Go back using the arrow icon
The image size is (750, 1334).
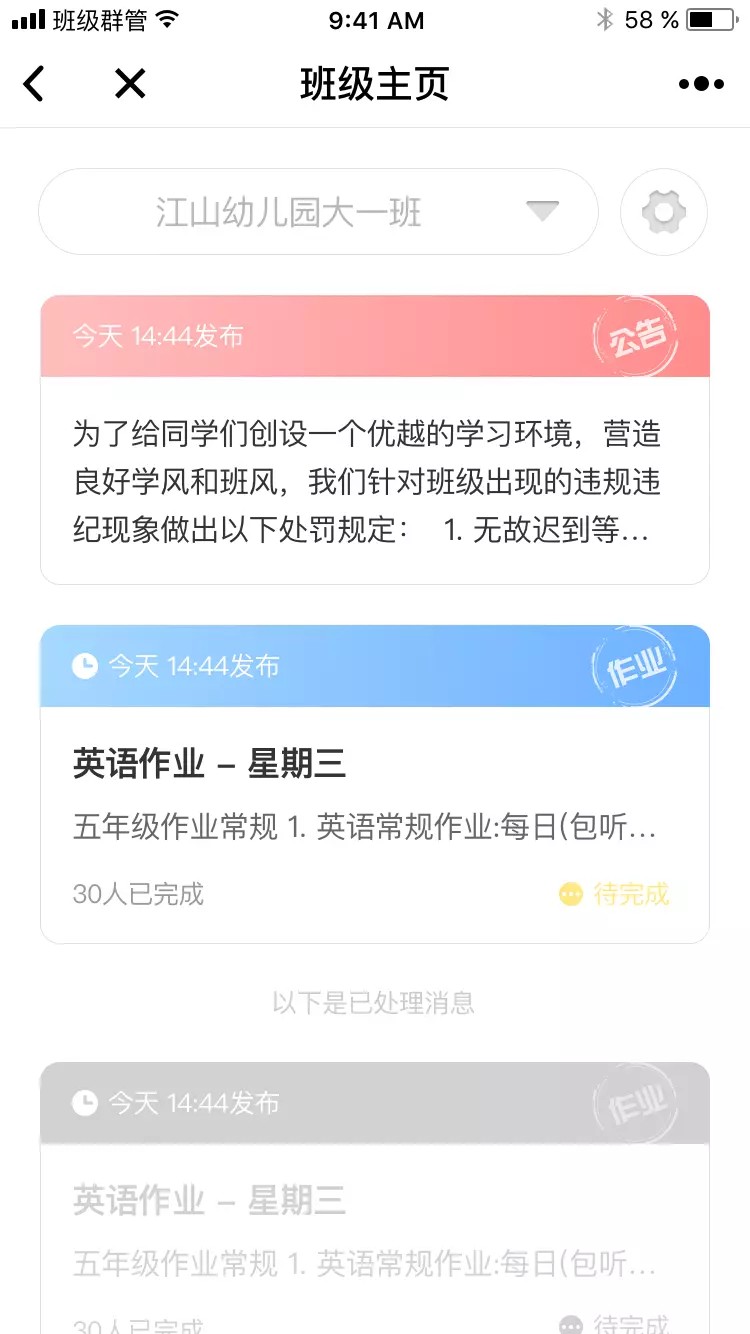(34, 84)
